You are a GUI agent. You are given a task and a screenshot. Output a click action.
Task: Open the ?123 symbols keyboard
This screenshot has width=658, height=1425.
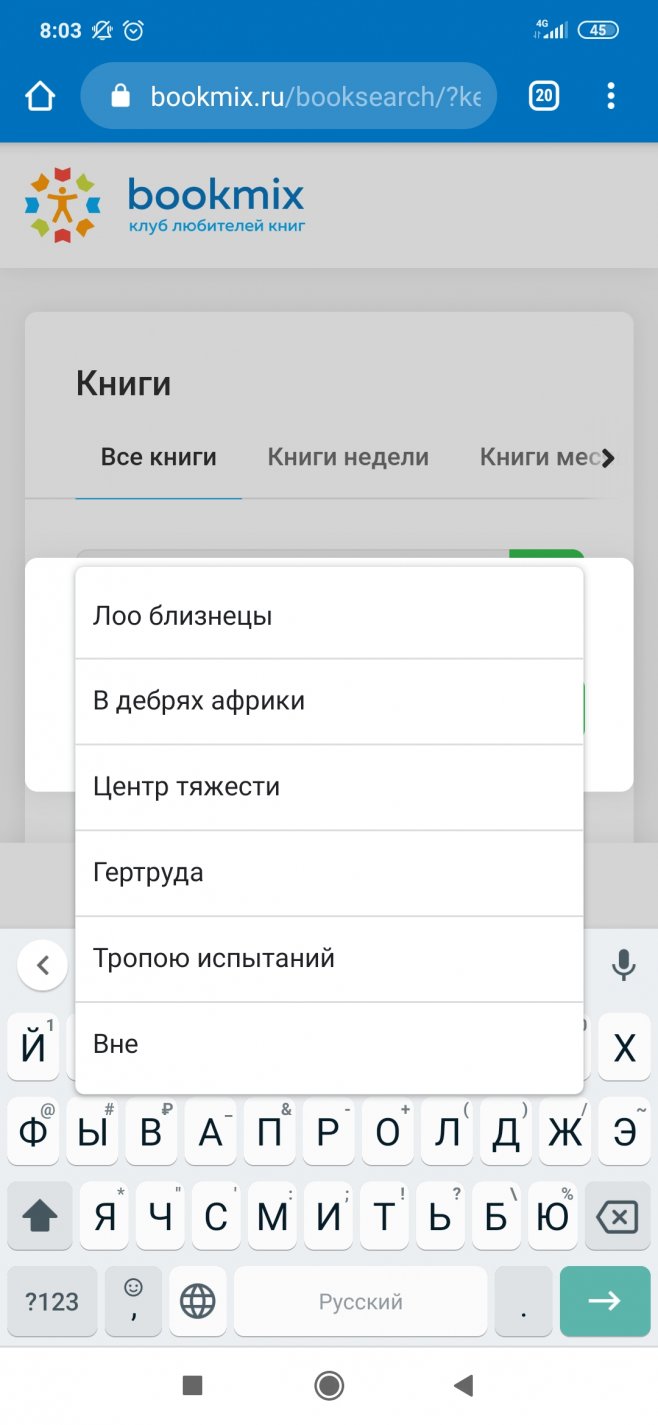coord(52,1301)
